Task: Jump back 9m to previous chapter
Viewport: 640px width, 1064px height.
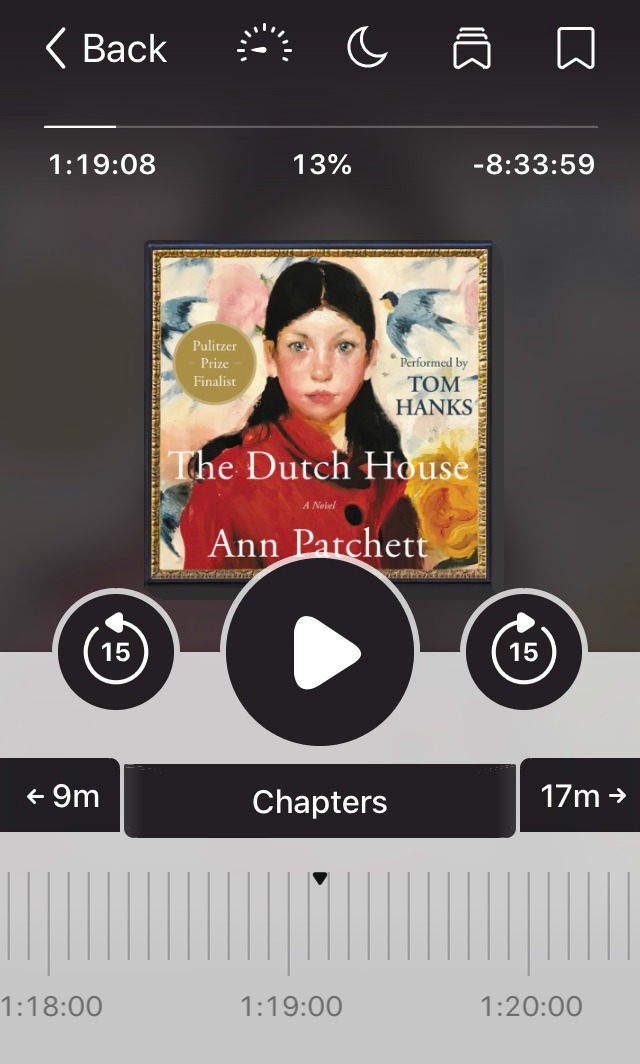Action: (62, 796)
